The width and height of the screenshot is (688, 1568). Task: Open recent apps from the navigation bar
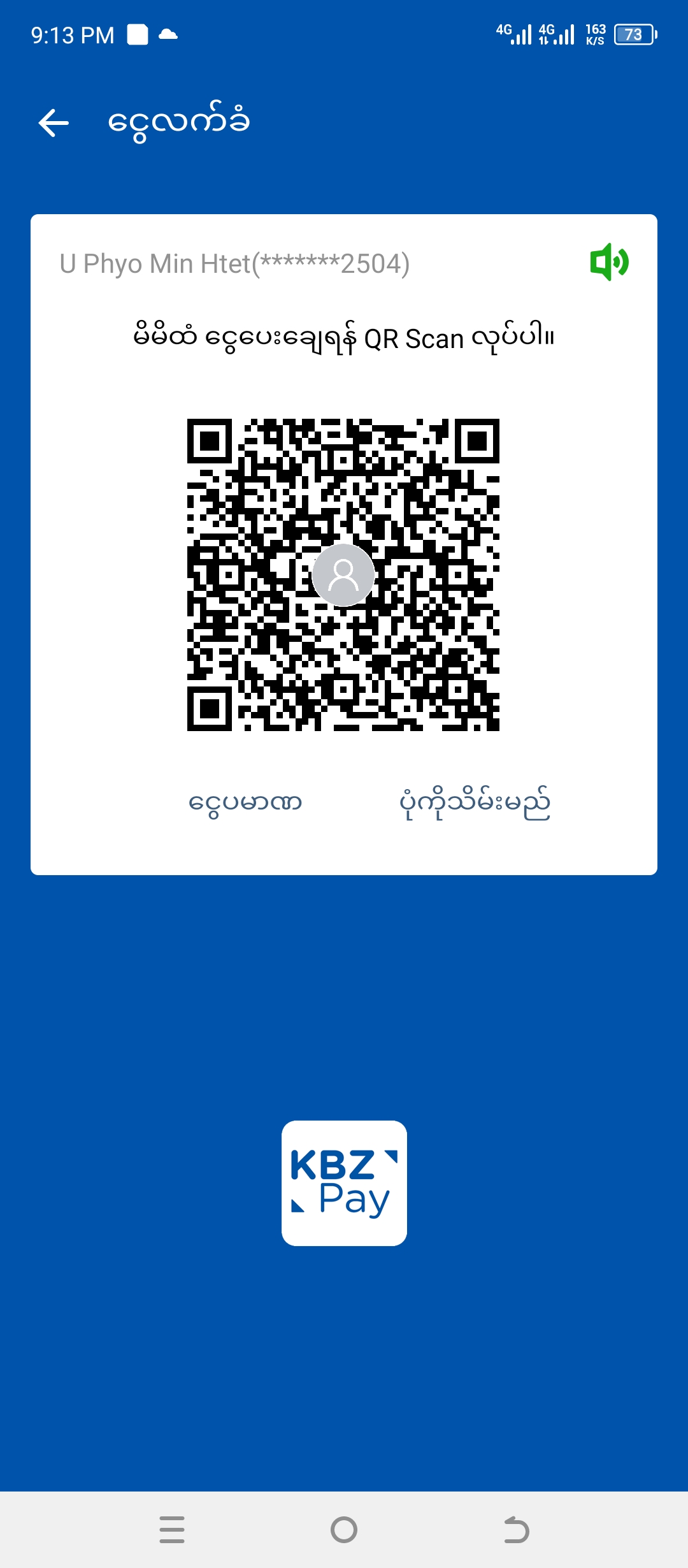tap(172, 1530)
